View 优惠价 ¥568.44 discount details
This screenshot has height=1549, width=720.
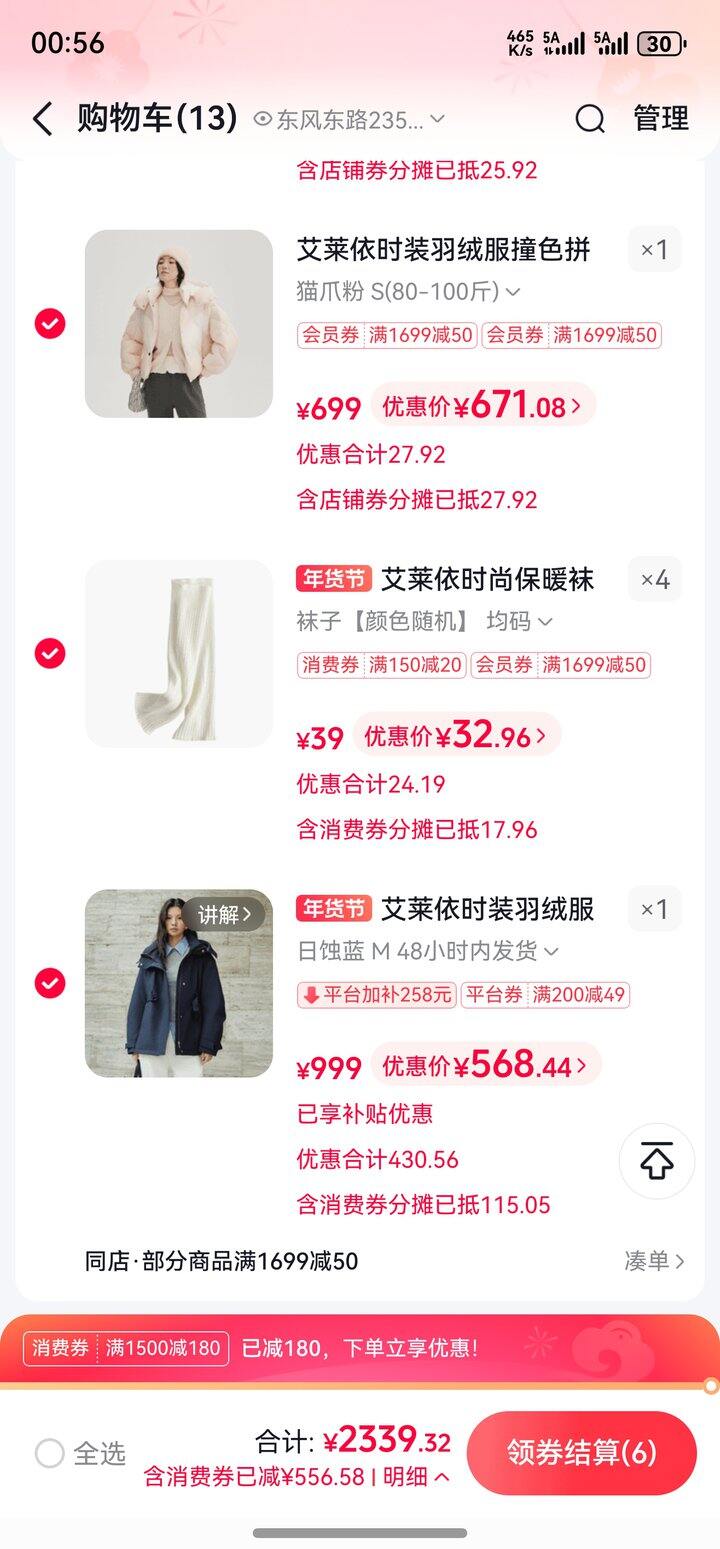pos(486,1065)
